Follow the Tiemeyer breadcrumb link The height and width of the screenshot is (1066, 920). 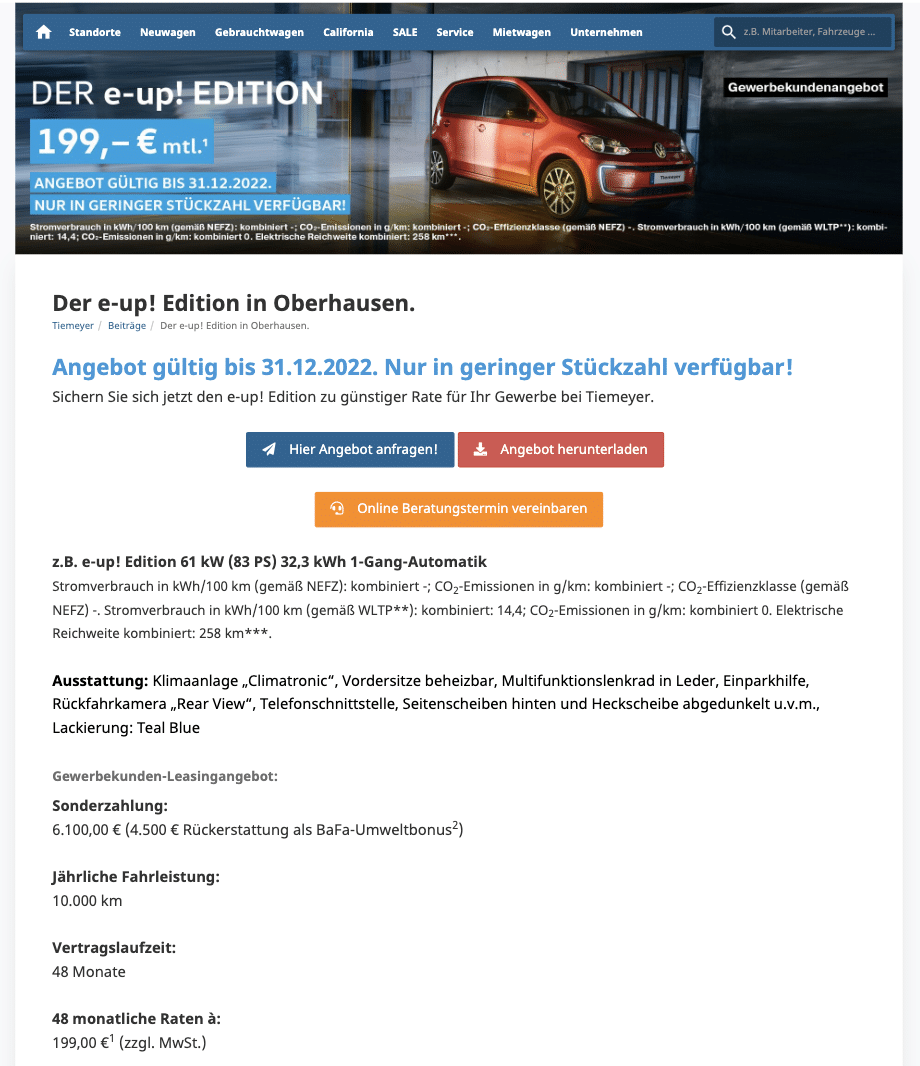tap(73, 326)
